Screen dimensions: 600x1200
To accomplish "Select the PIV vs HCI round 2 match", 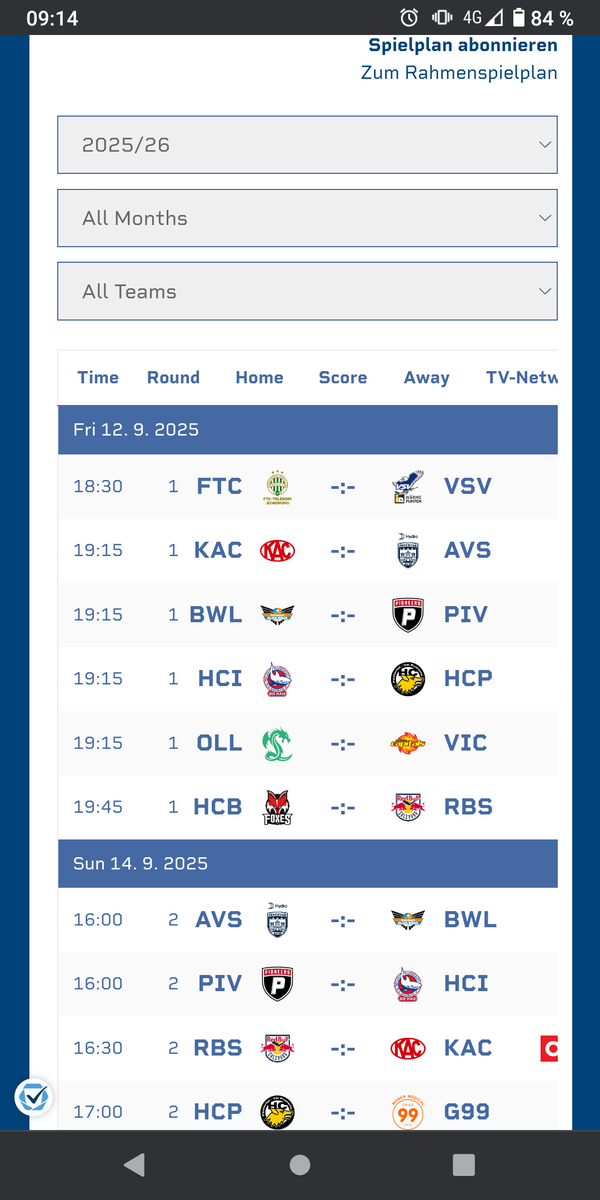I will (x=307, y=983).
